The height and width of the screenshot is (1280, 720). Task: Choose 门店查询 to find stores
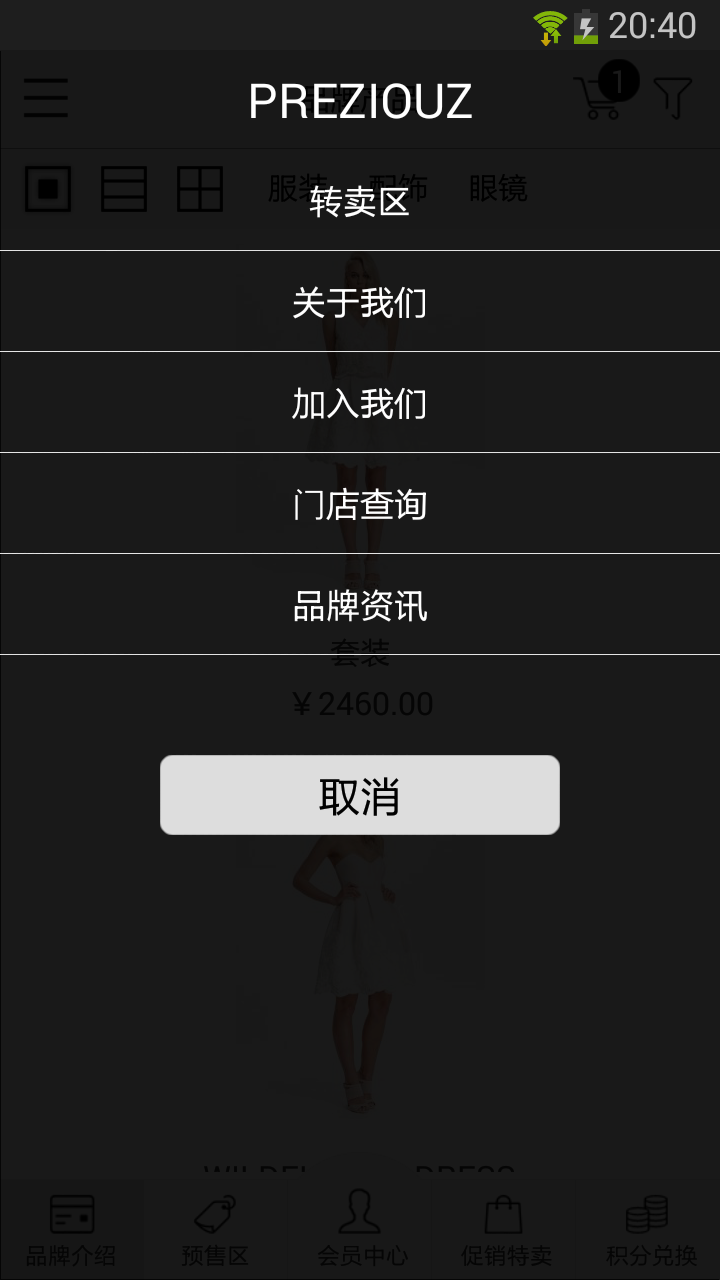coord(360,504)
